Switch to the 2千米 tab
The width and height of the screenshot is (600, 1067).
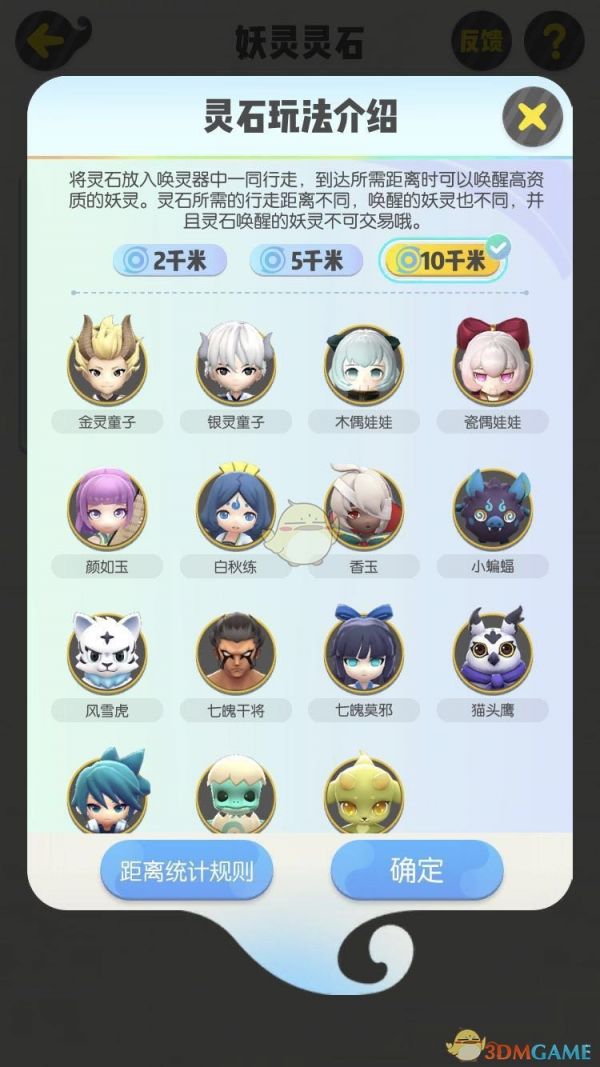coord(169,261)
